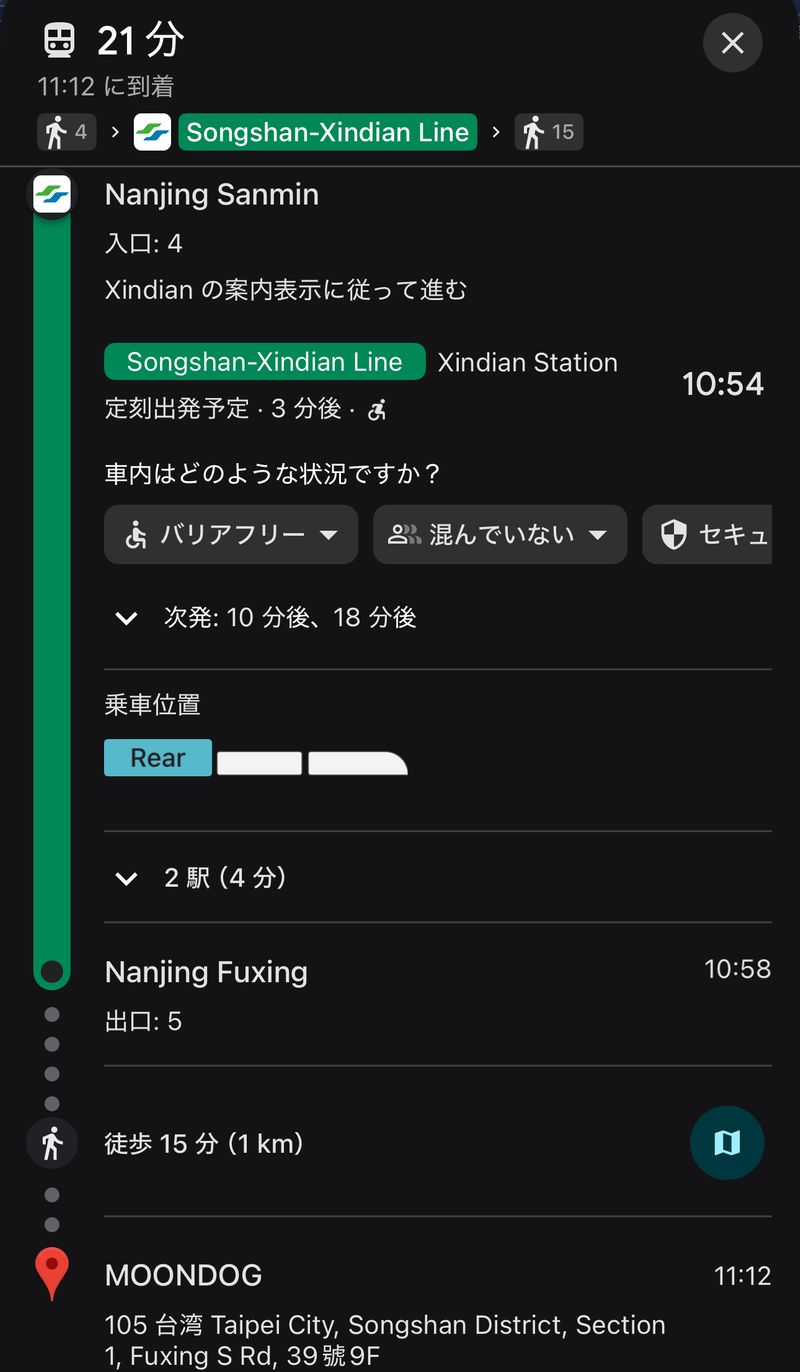Open the 混んでいない crowdedness dropdown
Viewport: 800px width, 1372px height.
tap(499, 535)
